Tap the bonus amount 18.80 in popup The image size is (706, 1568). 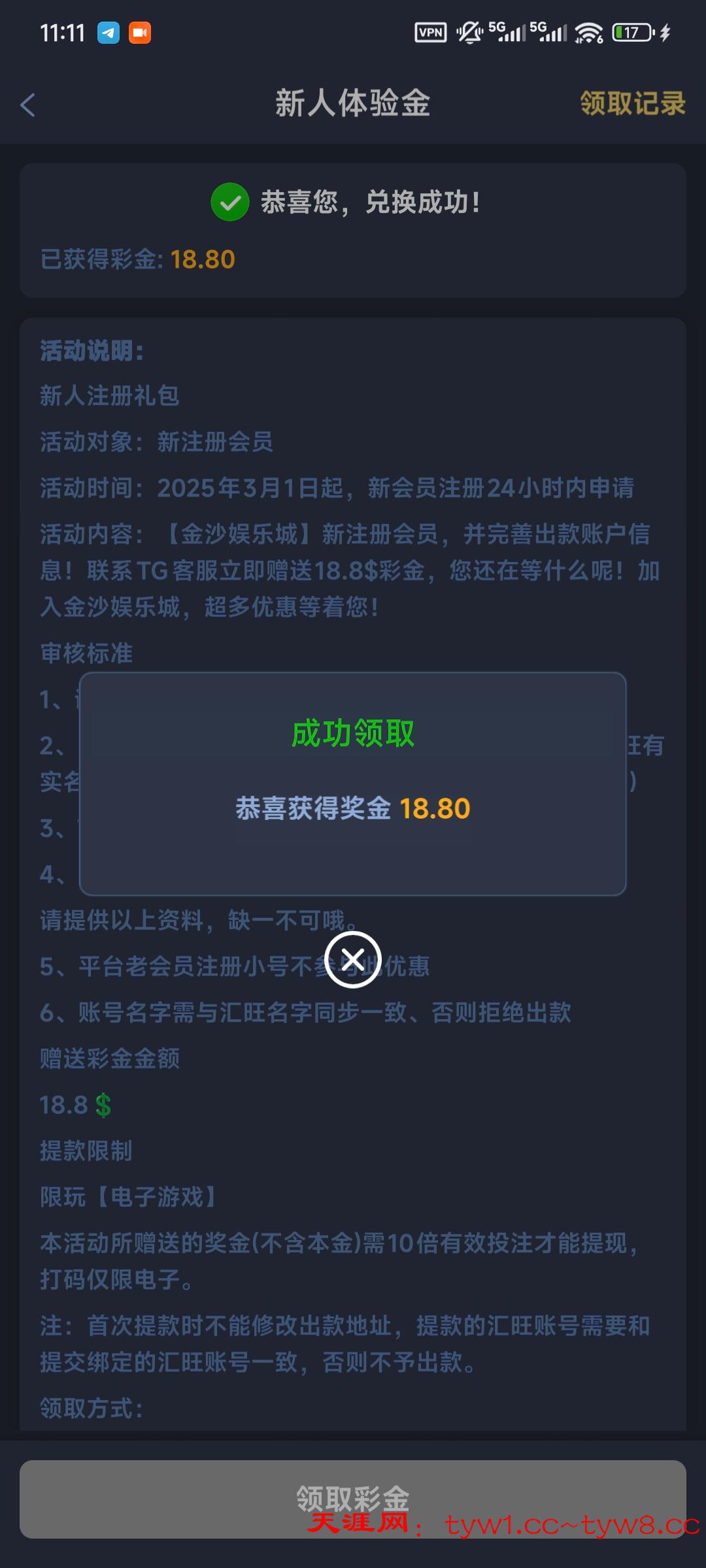coord(435,808)
